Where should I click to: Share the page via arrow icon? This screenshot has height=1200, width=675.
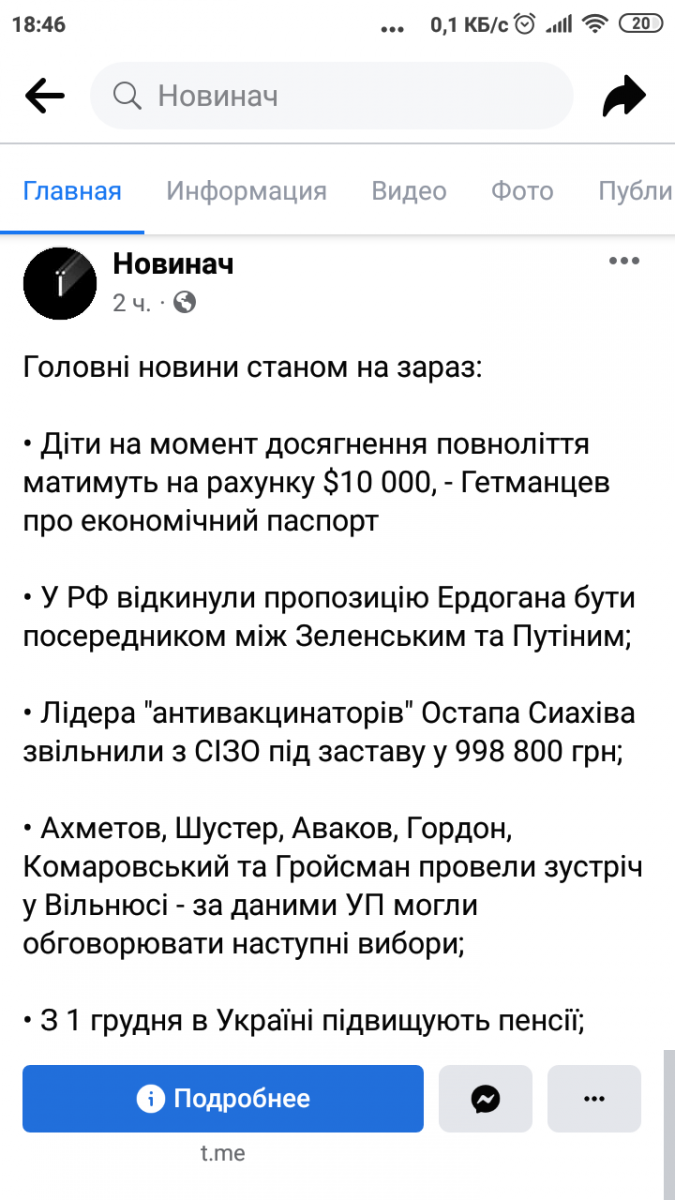coord(625,97)
